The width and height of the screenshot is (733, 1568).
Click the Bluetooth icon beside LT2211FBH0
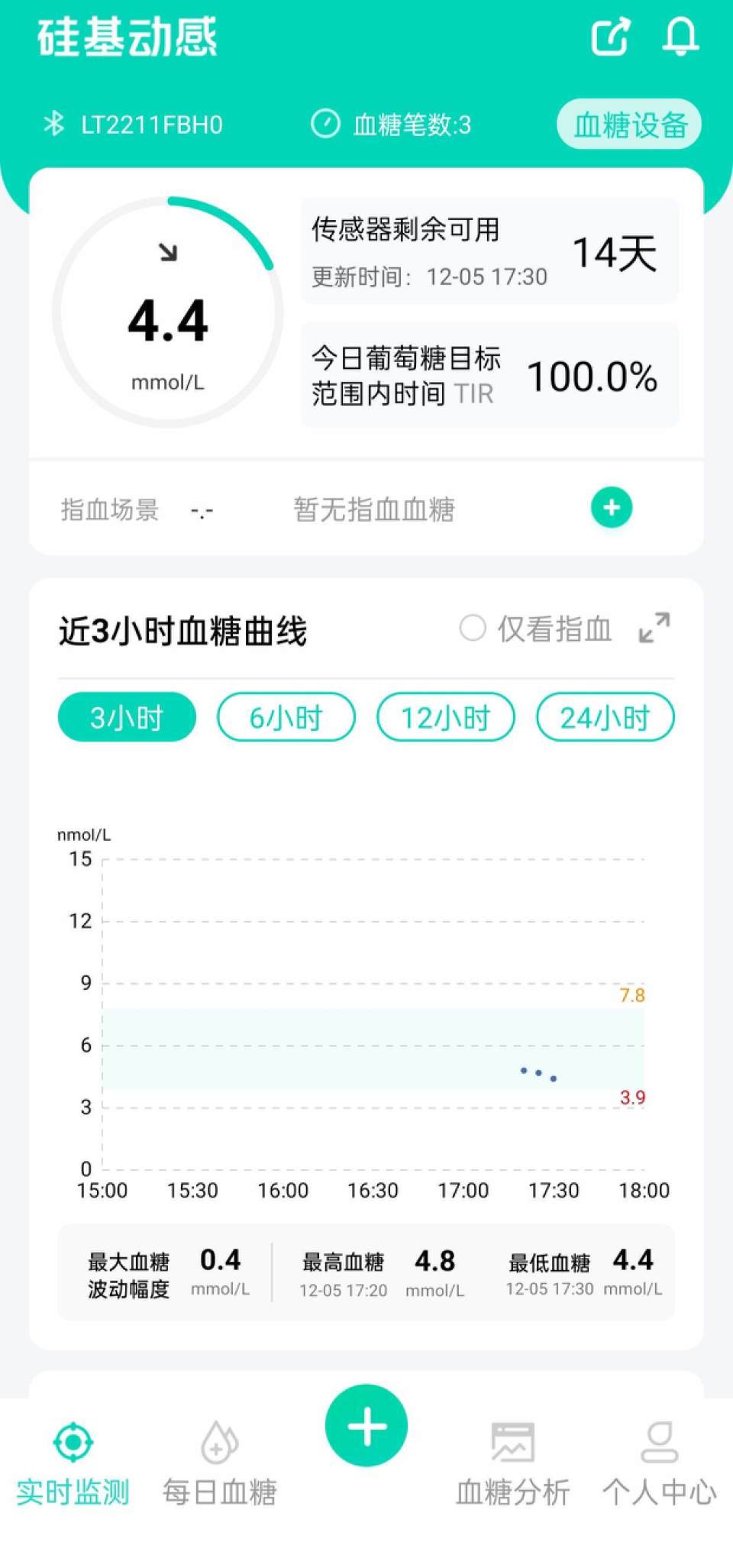(54, 124)
